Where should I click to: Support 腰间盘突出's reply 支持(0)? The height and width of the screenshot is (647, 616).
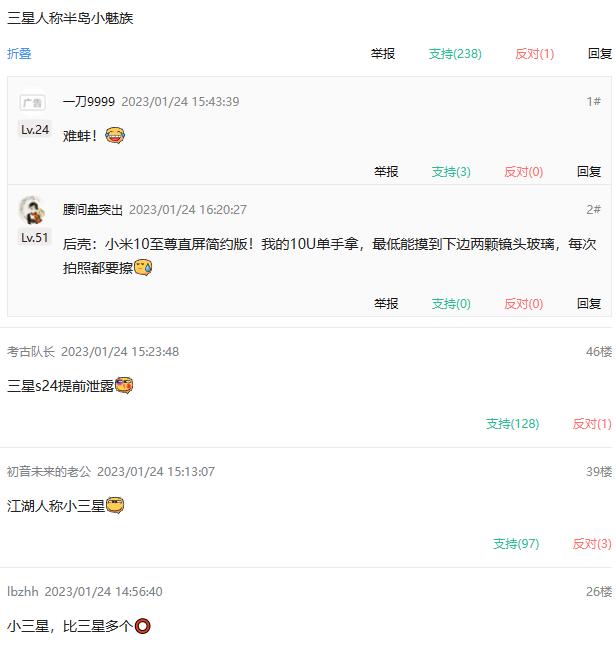(451, 304)
